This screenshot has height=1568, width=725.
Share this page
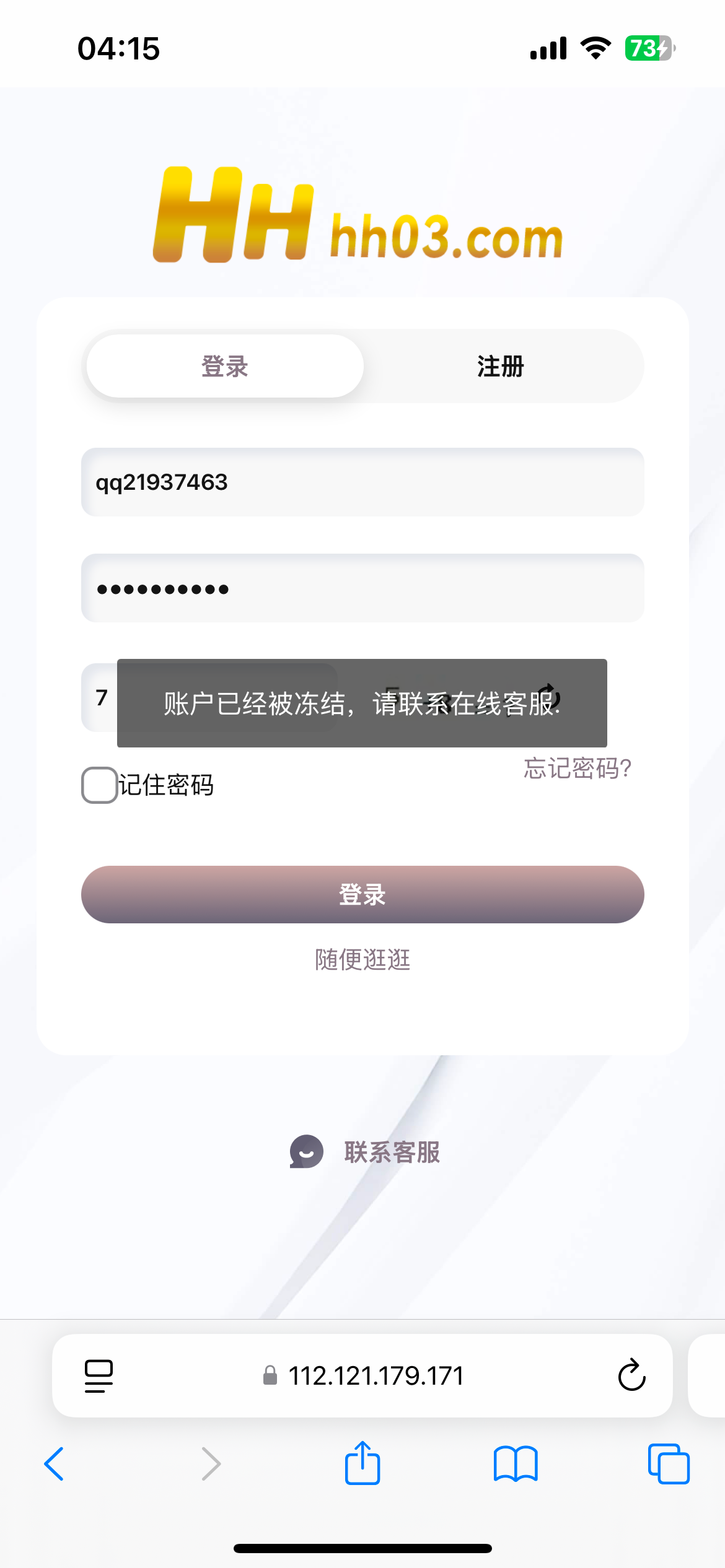[x=362, y=1464]
